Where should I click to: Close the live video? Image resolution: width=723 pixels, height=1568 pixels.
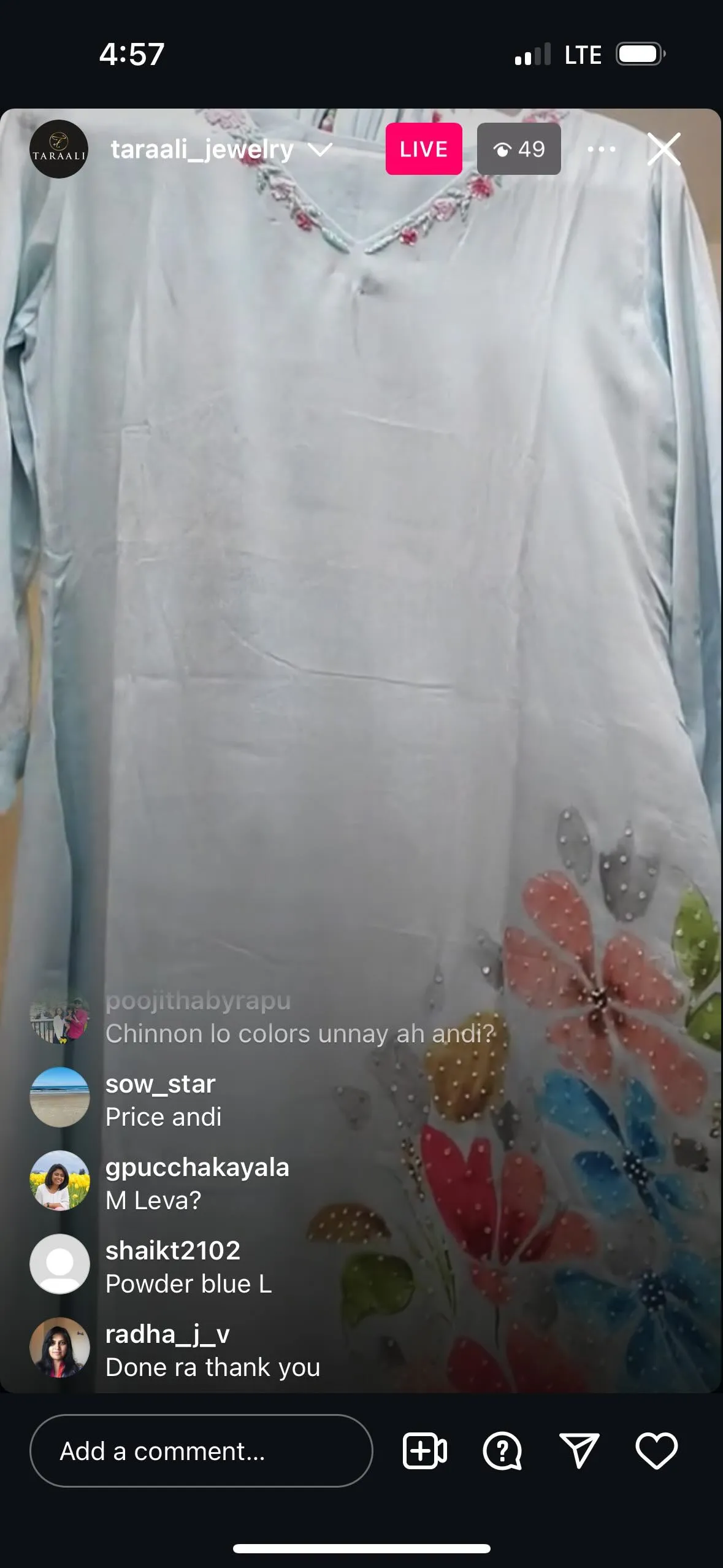pyautogui.click(x=664, y=149)
